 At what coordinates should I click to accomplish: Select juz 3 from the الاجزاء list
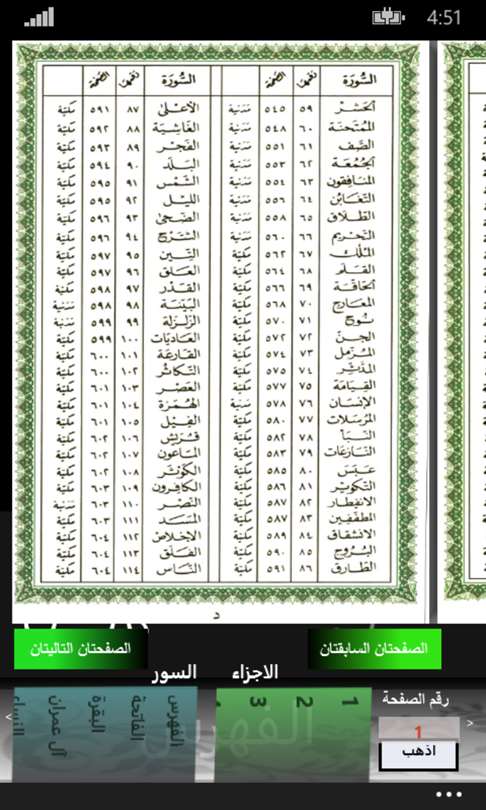(x=258, y=703)
